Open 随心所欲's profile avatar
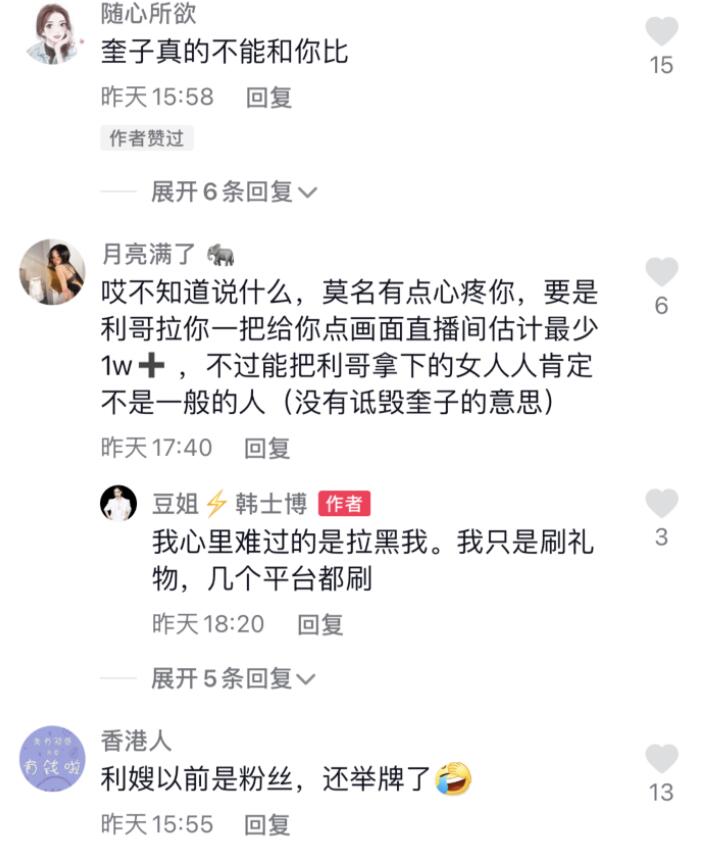Screen dimensions: 726x848 click(x=52, y=33)
